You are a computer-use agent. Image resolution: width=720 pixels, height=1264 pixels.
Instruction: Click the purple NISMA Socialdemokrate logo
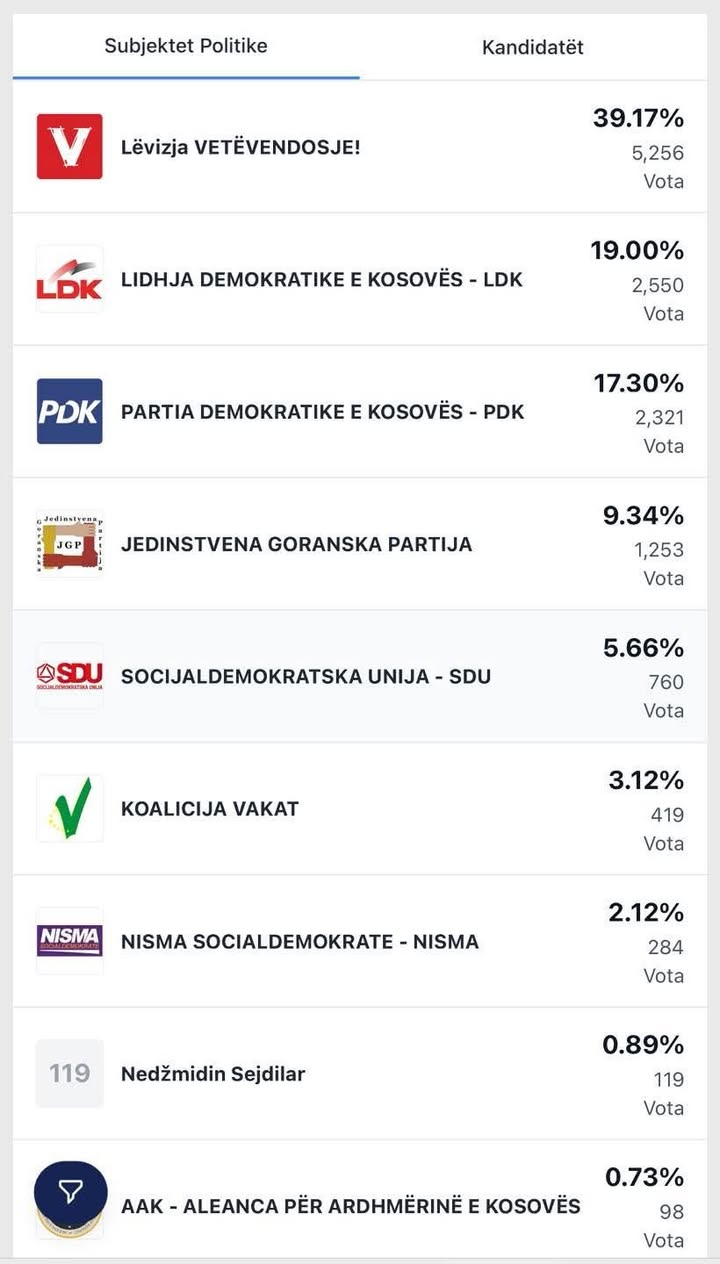[x=68, y=940]
